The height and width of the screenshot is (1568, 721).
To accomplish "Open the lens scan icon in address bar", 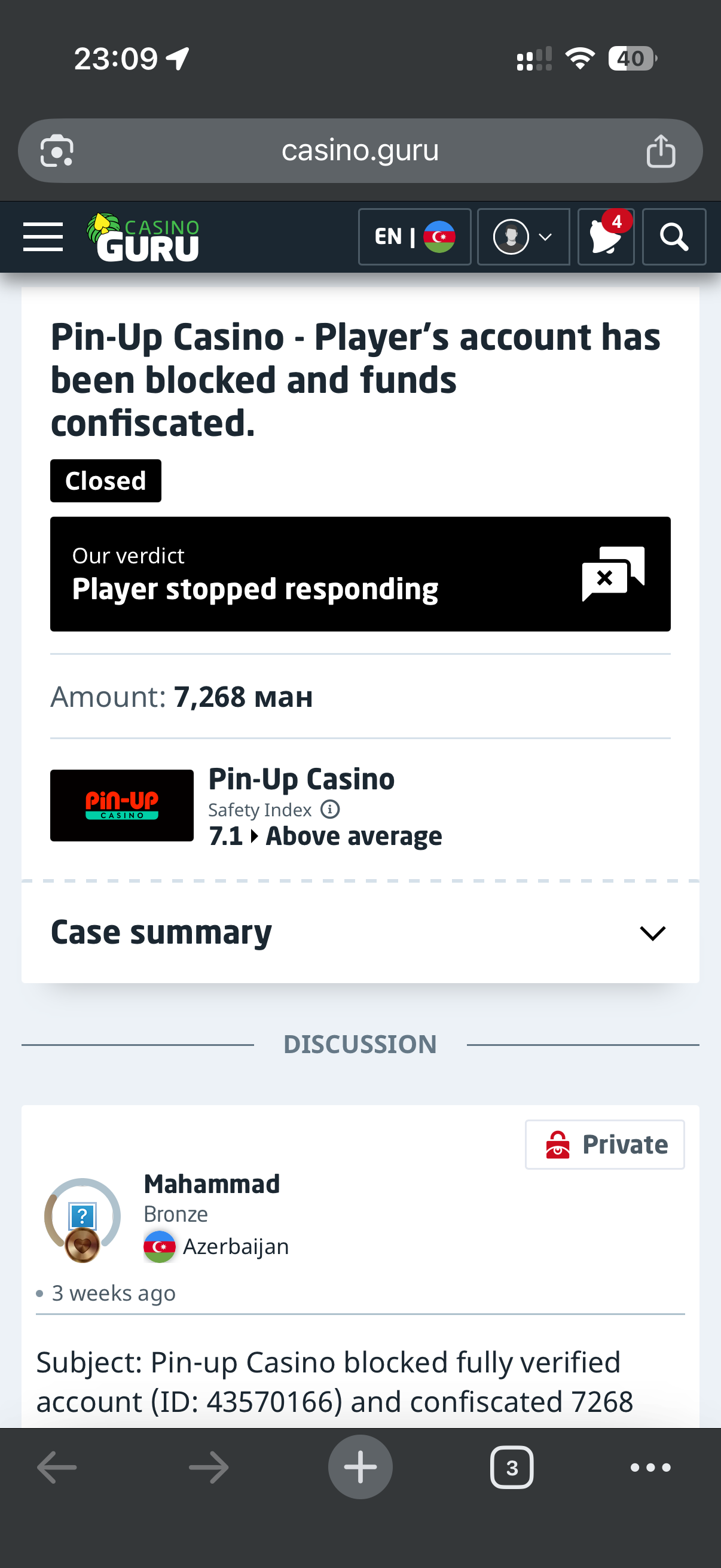I will 57,150.
